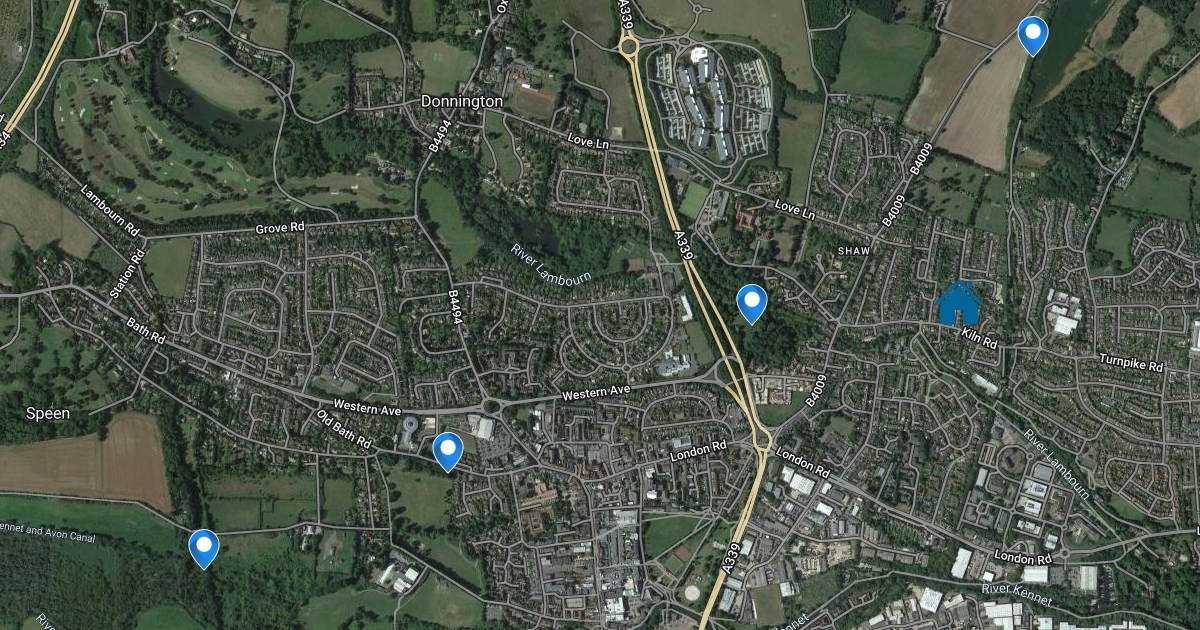
Task: Tap the pin by Kennet and Avon Canal
Action: click(x=204, y=547)
